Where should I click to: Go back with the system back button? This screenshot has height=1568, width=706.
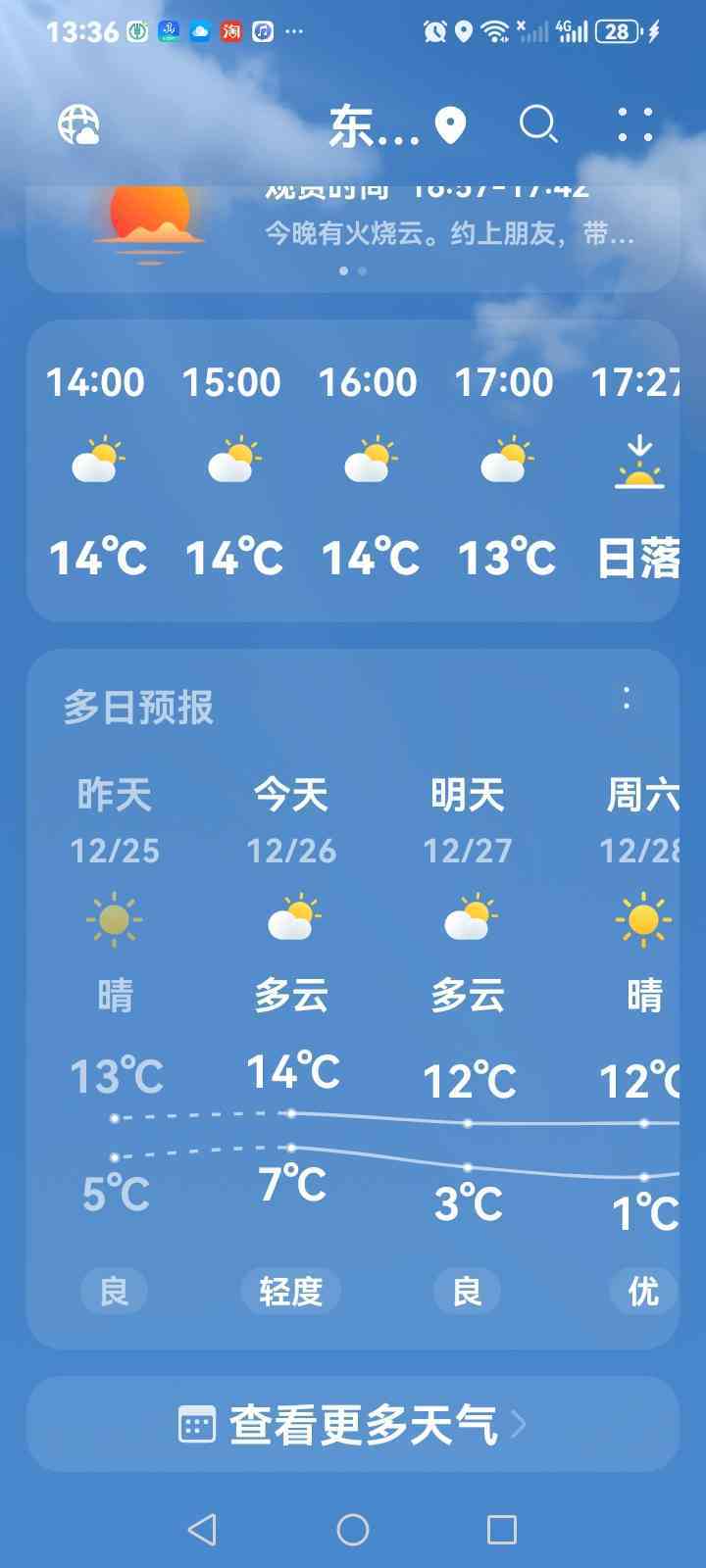click(x=202, y=1529)
